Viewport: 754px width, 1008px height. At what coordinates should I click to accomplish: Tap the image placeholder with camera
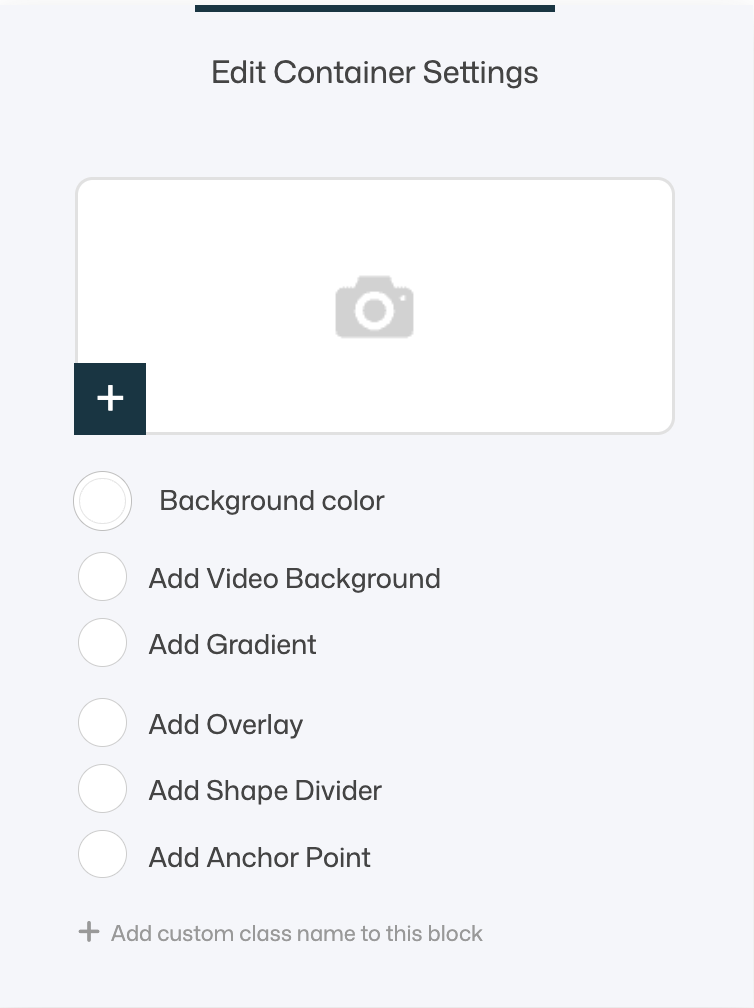tap(375, 306)
